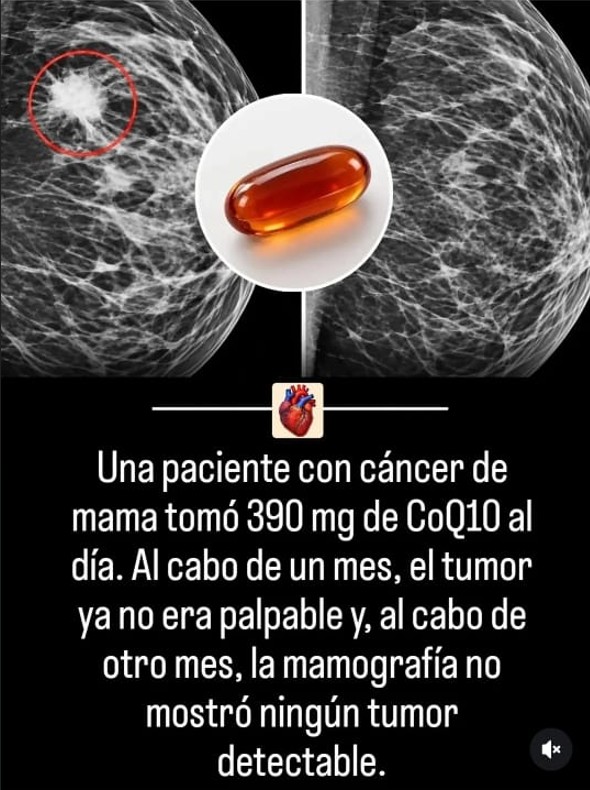The image size is (590, 790).
Task: Unmute the video with the speaker icon
Action: coord(551,749)
